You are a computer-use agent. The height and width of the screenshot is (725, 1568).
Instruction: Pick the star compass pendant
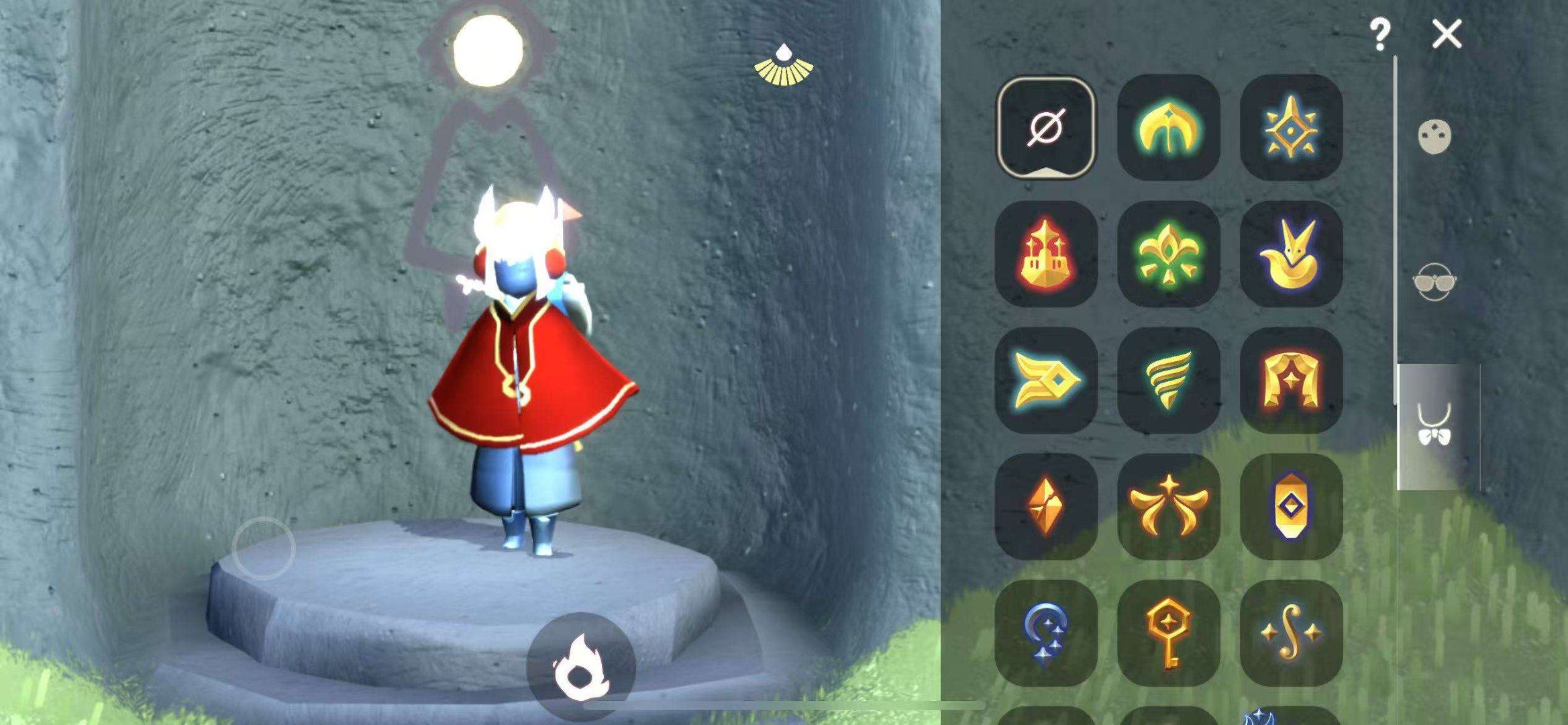(x=1290, y=128)
